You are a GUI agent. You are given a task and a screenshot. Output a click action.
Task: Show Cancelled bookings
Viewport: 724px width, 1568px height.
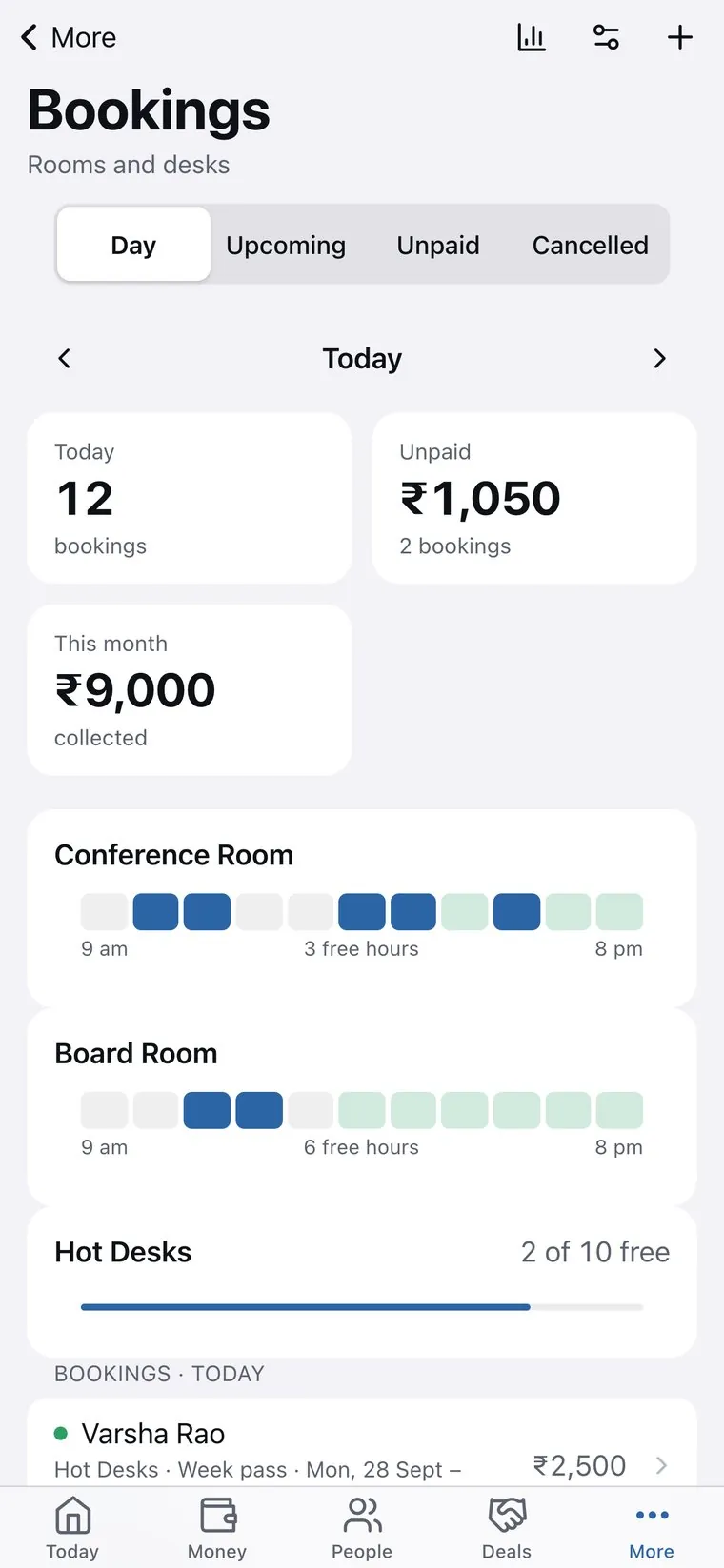coord(591,245)
